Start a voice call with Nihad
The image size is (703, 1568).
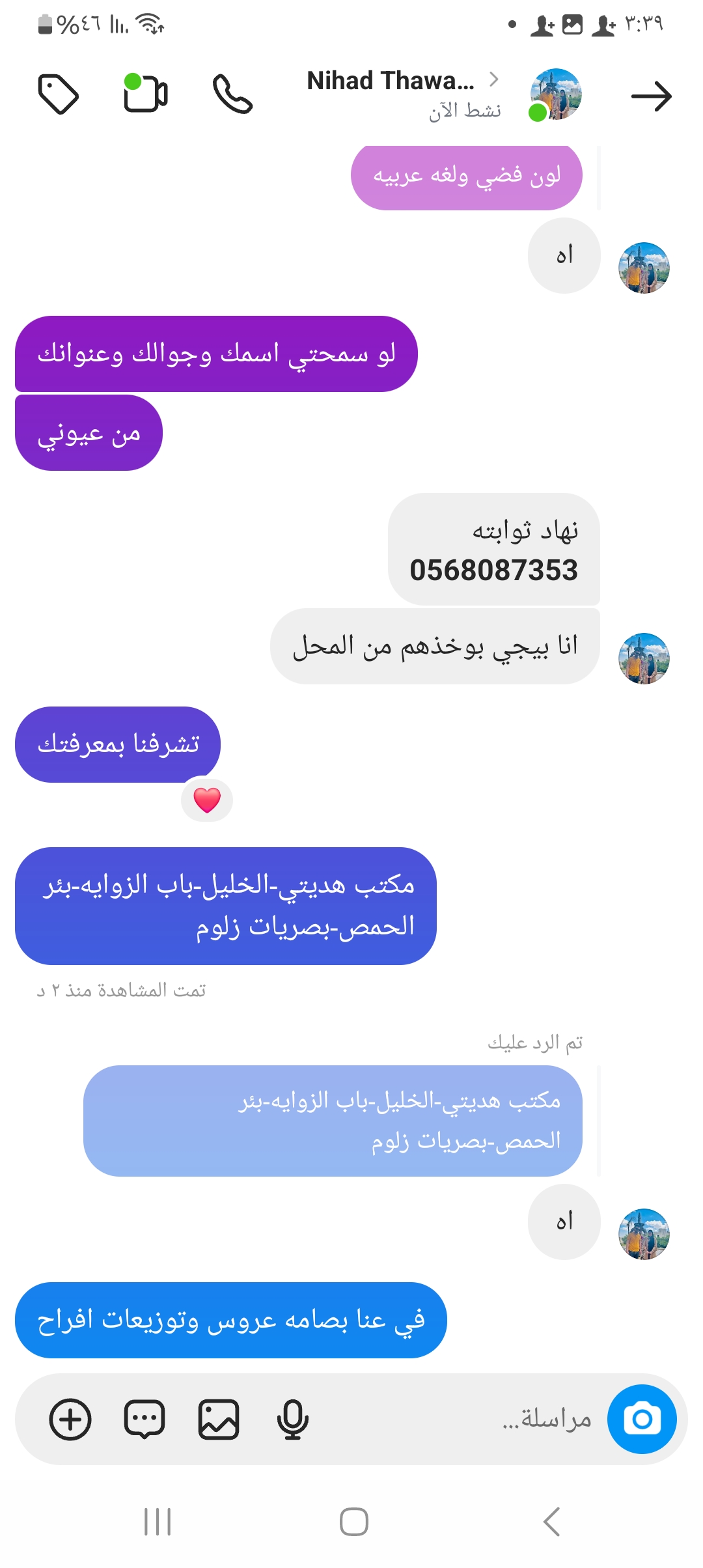tap(232, 95)
